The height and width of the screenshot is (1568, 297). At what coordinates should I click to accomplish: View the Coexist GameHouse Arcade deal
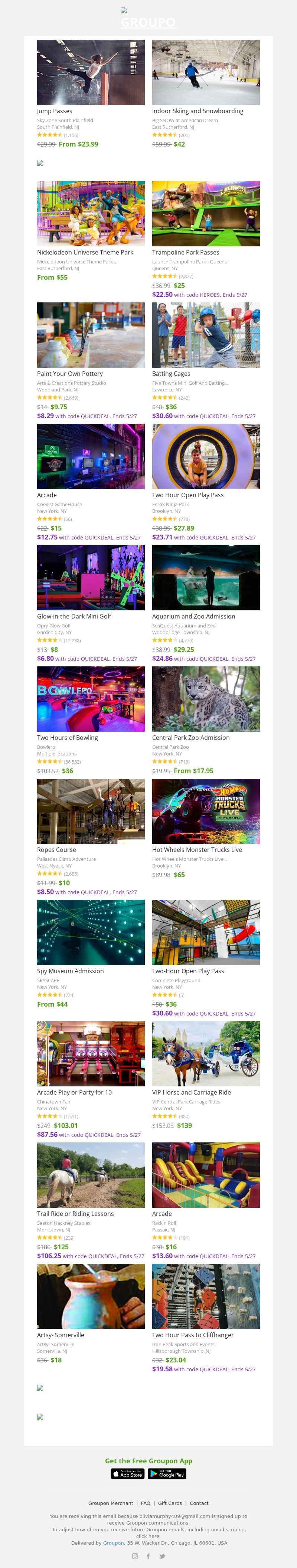pos(91,456)
